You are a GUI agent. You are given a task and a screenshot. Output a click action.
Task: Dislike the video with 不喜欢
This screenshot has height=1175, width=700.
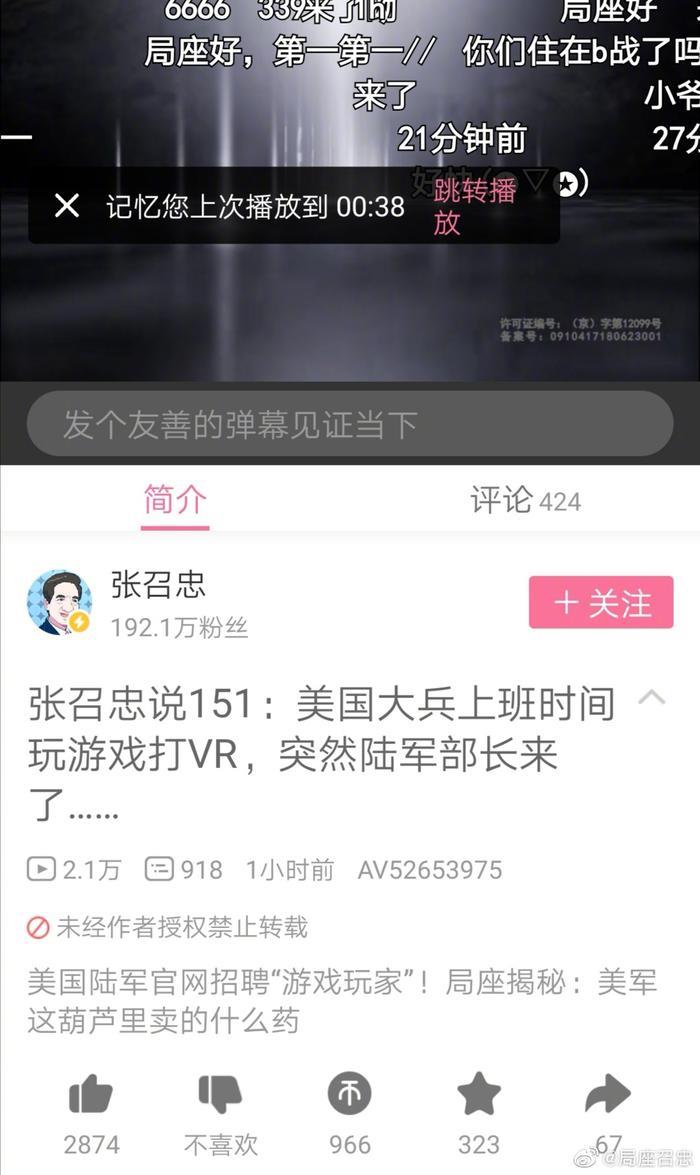click(221, 1096)
